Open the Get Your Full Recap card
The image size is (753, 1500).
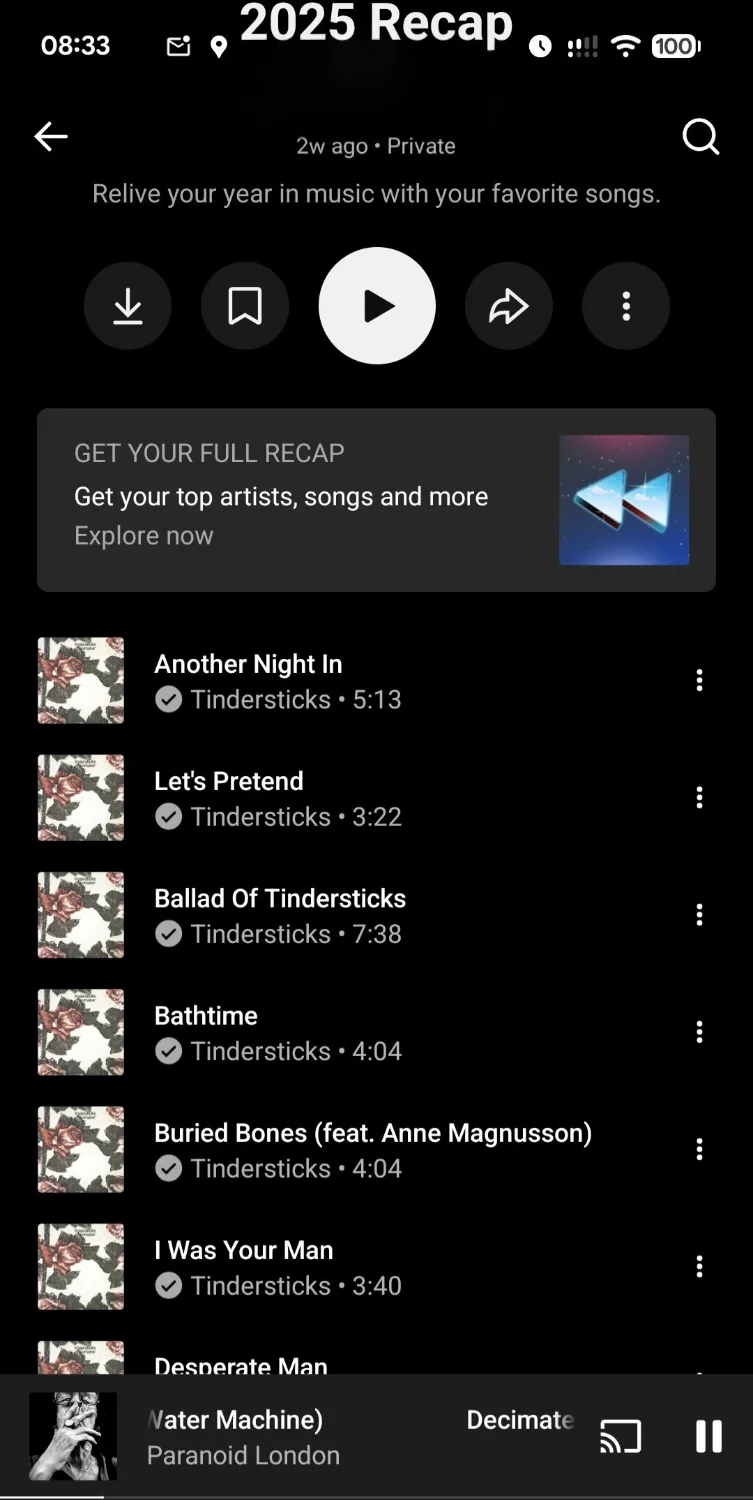[376, 500]
